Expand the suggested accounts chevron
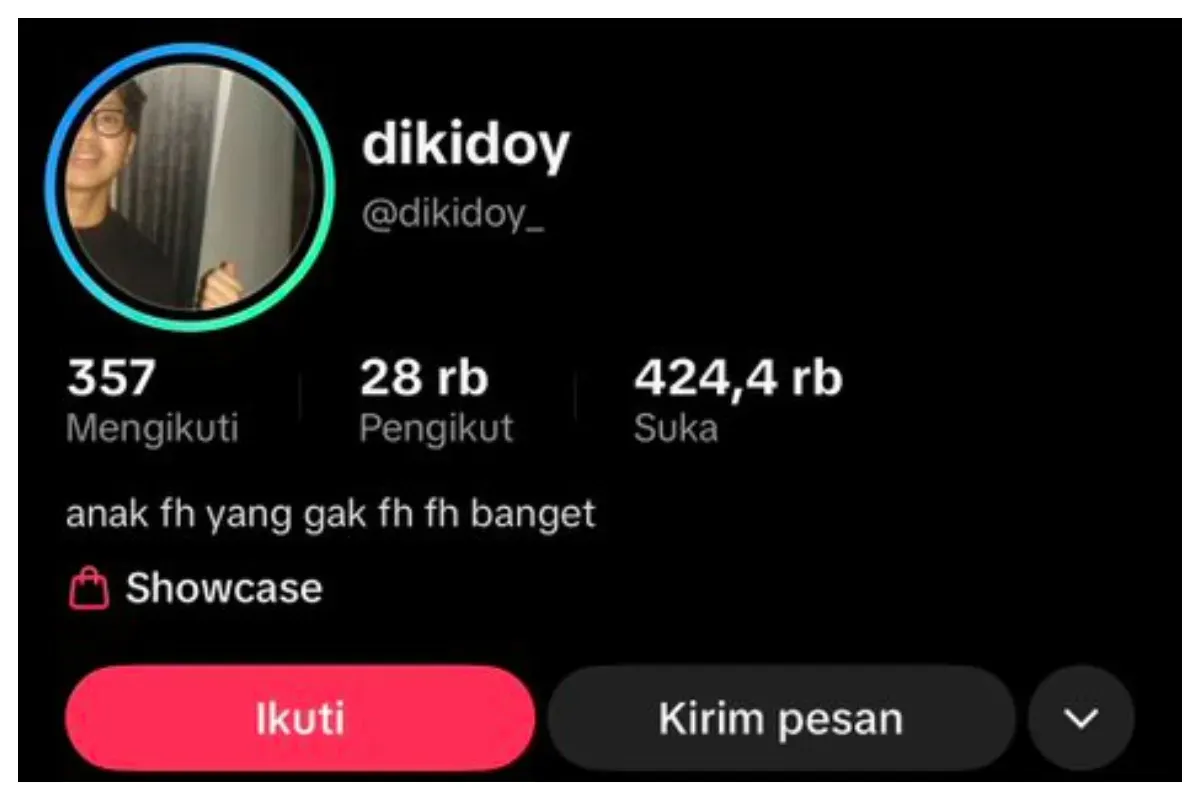The height and width of the screenshot is (800, 1200). coord(1080,718)
